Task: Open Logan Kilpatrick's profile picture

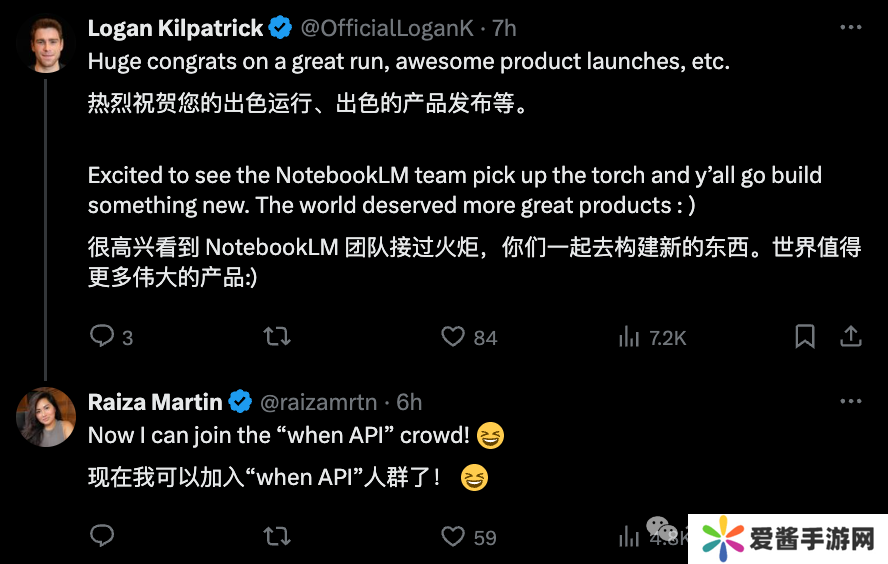Action: 45,42
